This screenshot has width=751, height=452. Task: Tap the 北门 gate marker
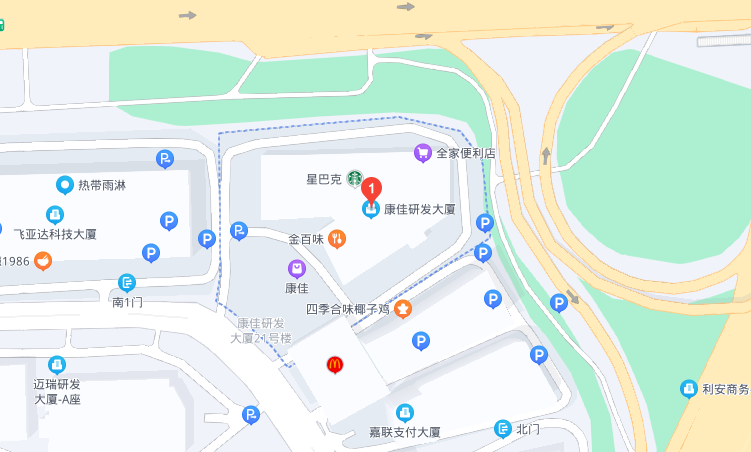[503, 429]
